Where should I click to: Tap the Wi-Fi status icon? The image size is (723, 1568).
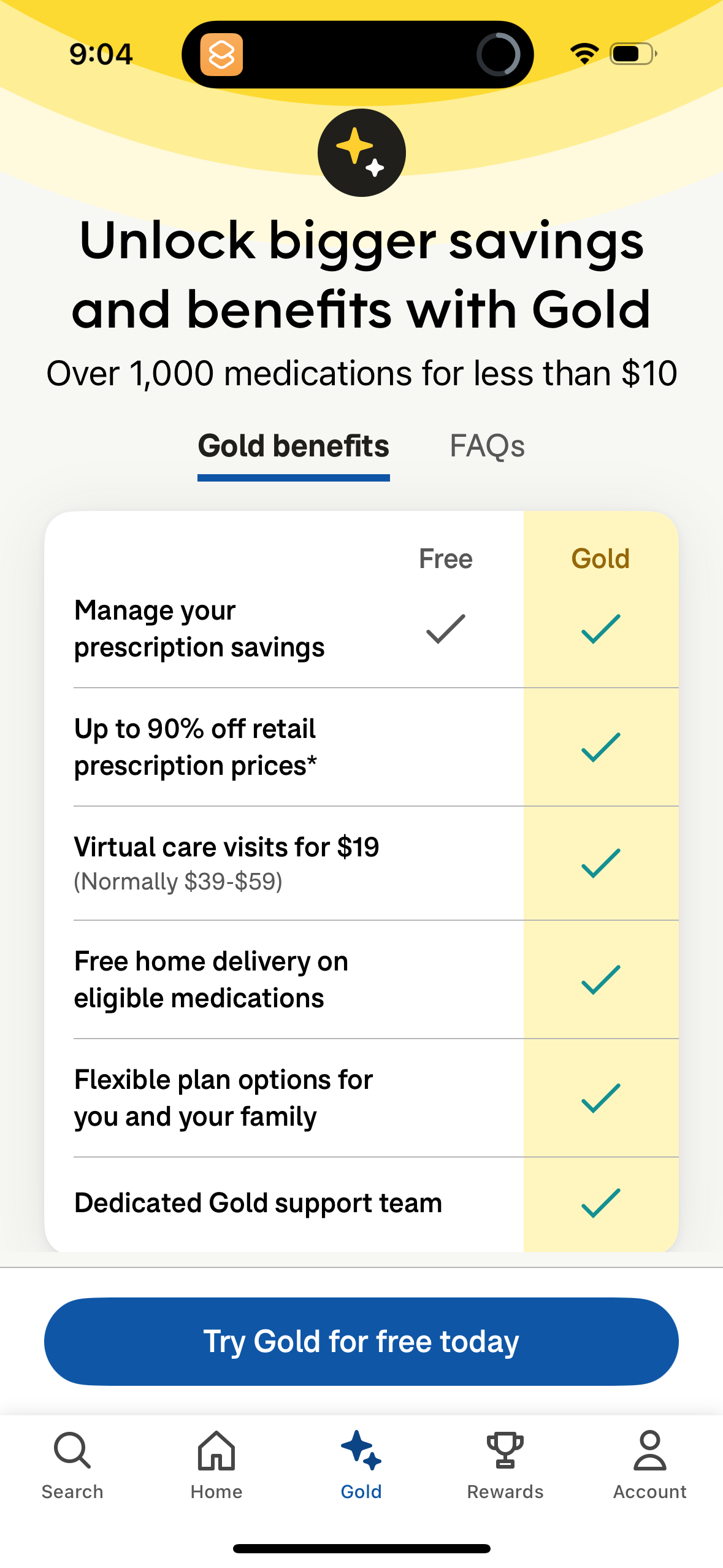[584, 54]
